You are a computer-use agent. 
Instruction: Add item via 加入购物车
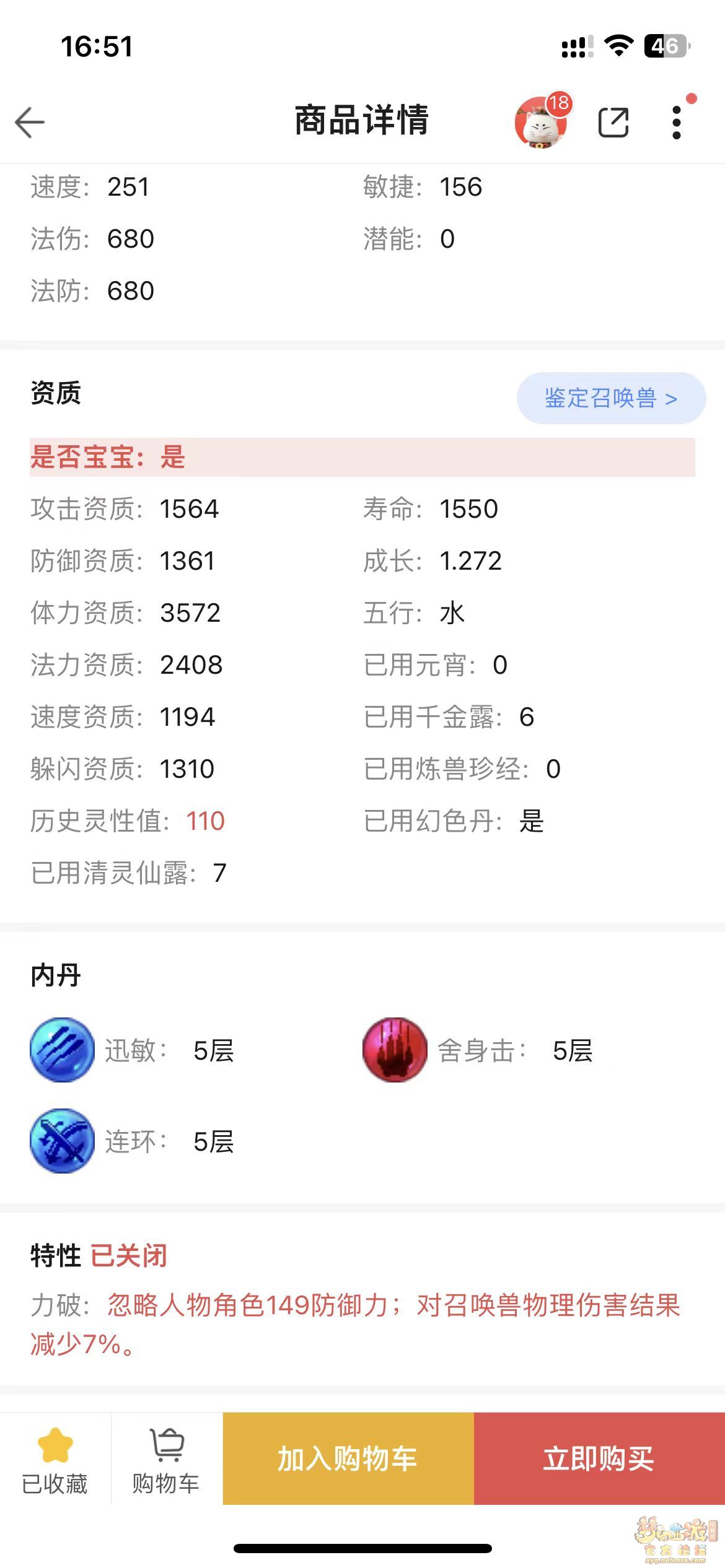pyautogui.click(x=348, y=1459)
